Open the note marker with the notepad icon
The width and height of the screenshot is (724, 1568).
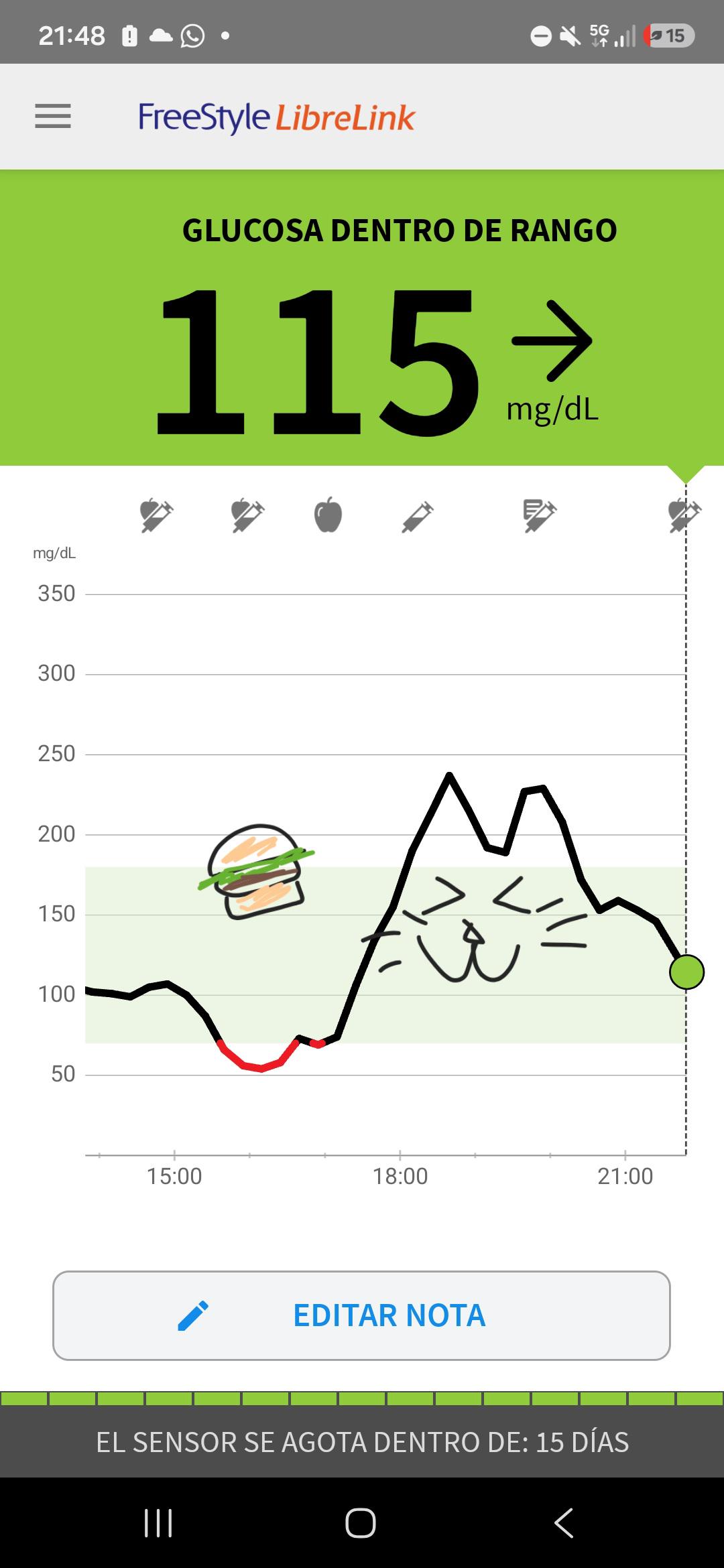pos(540,515)
